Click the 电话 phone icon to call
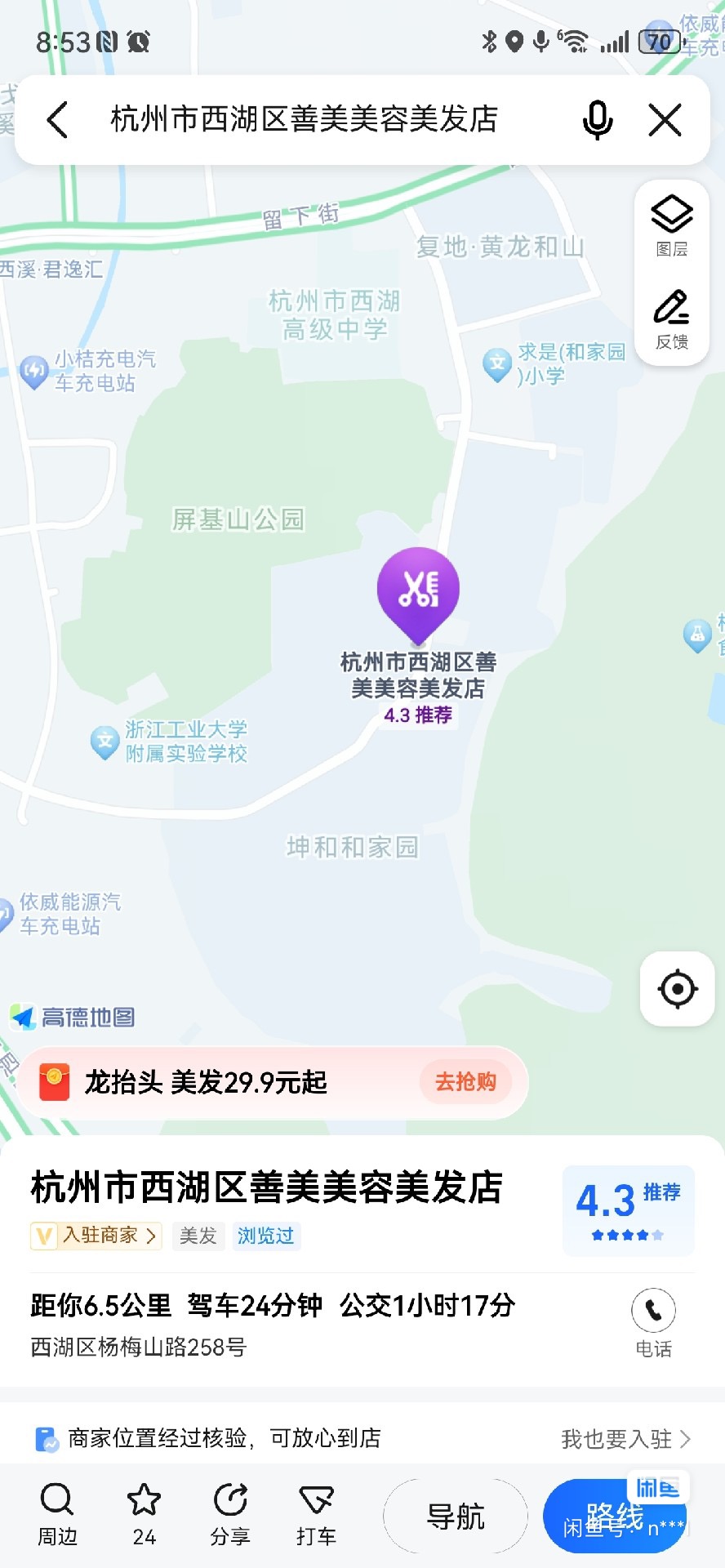 pyautogui.click(x=653, y=1311)
